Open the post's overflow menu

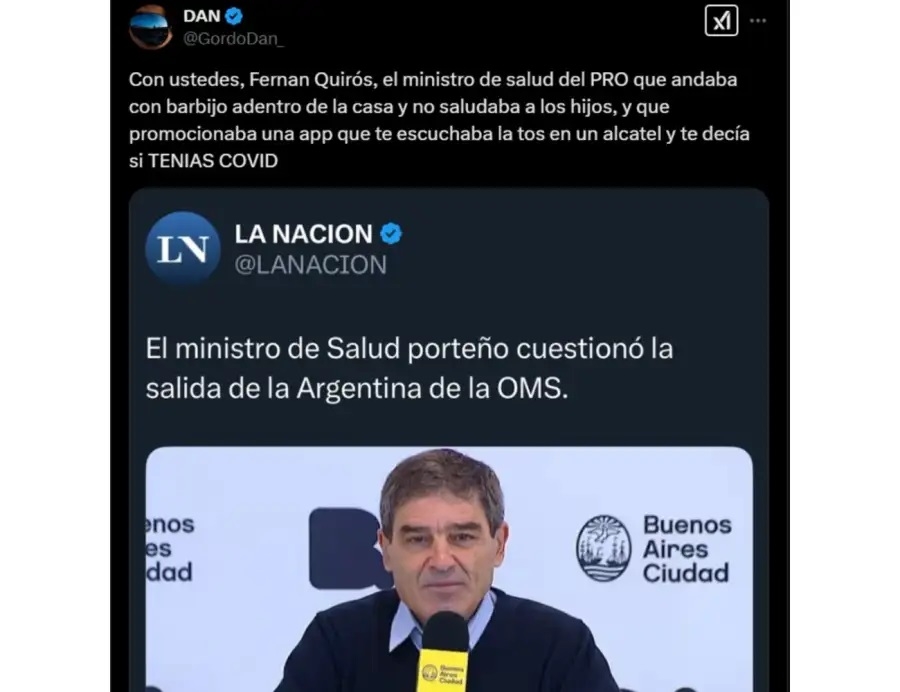[x=759, y=21]
